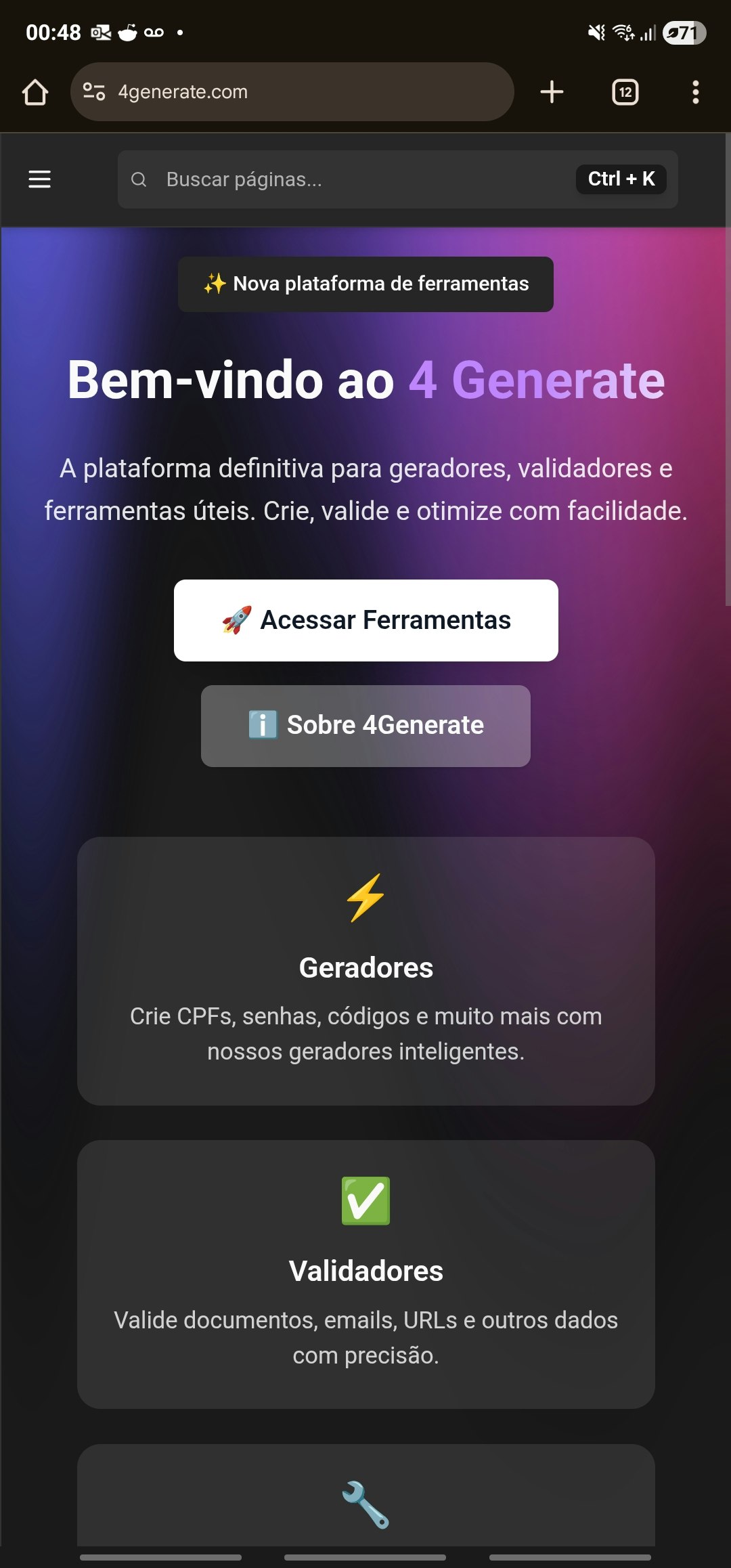Go to the browser home page
This screenshot has width=731, height=1568.
click(35, 92)
